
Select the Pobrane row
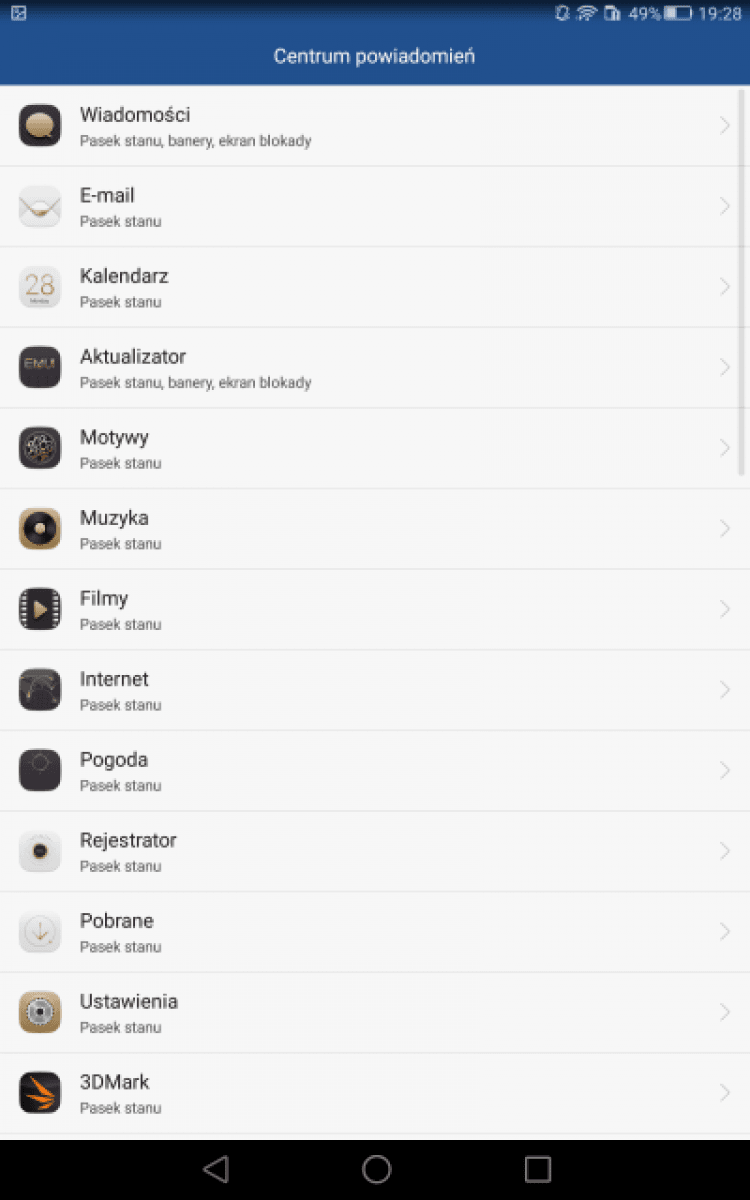click(375, 931)
